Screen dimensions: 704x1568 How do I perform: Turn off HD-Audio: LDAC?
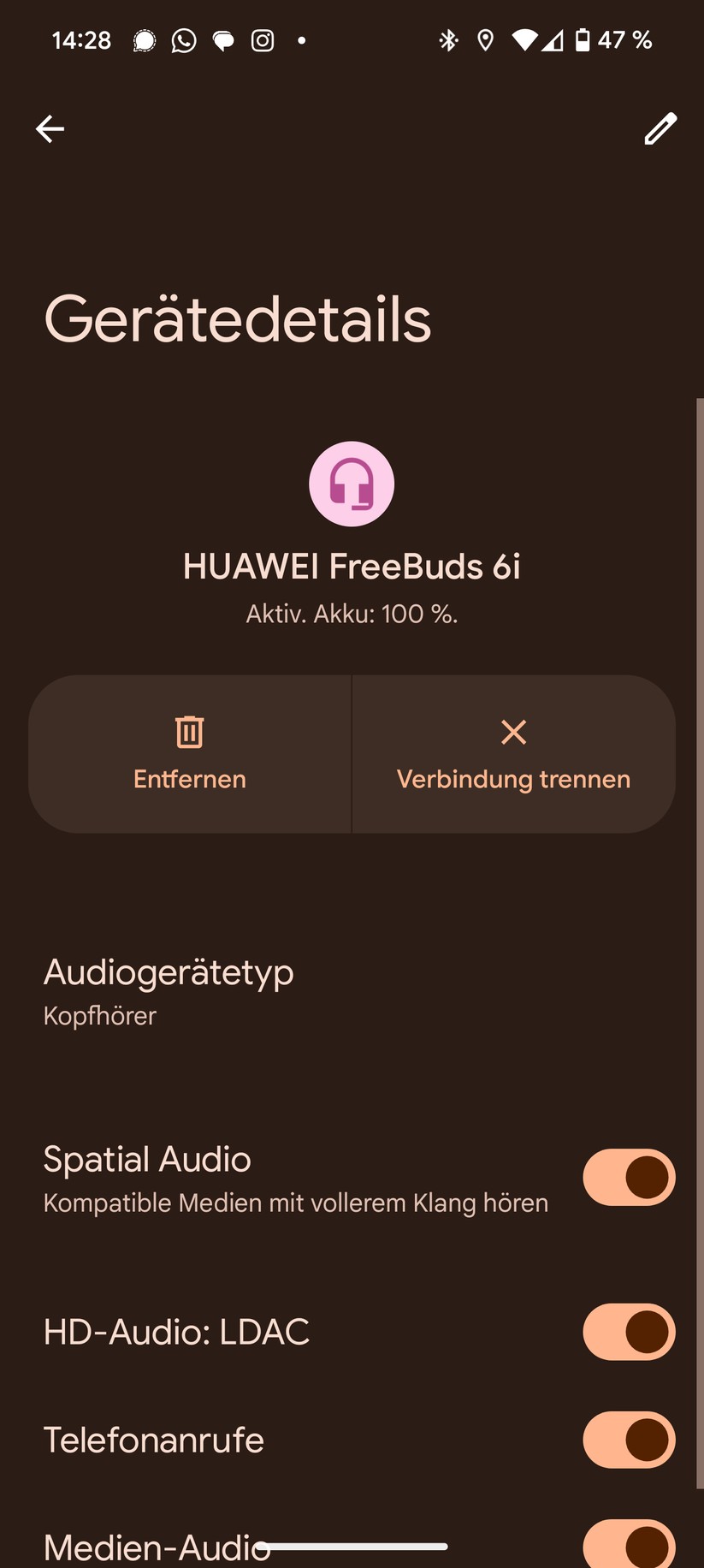[629, 1332]
